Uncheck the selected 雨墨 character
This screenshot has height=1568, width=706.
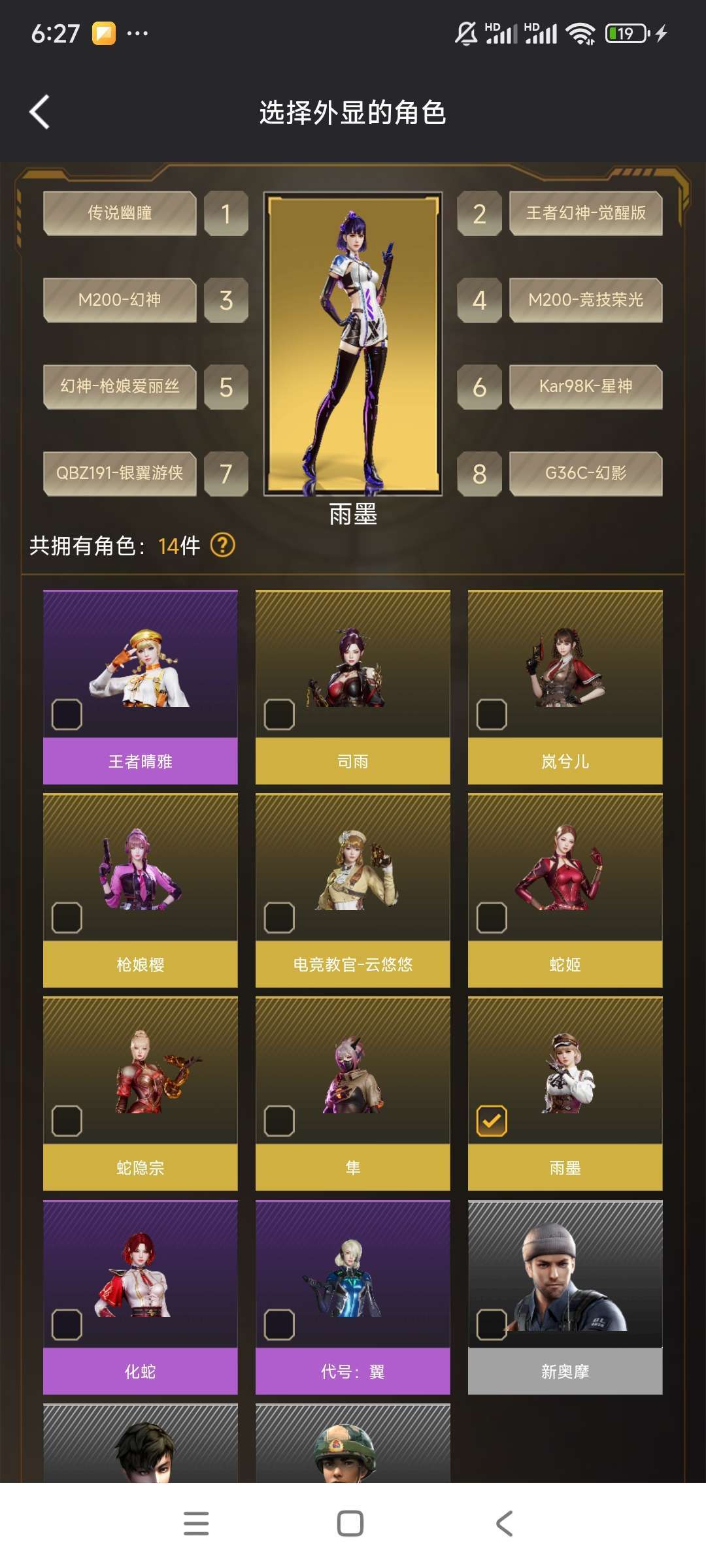[492, 1121]
